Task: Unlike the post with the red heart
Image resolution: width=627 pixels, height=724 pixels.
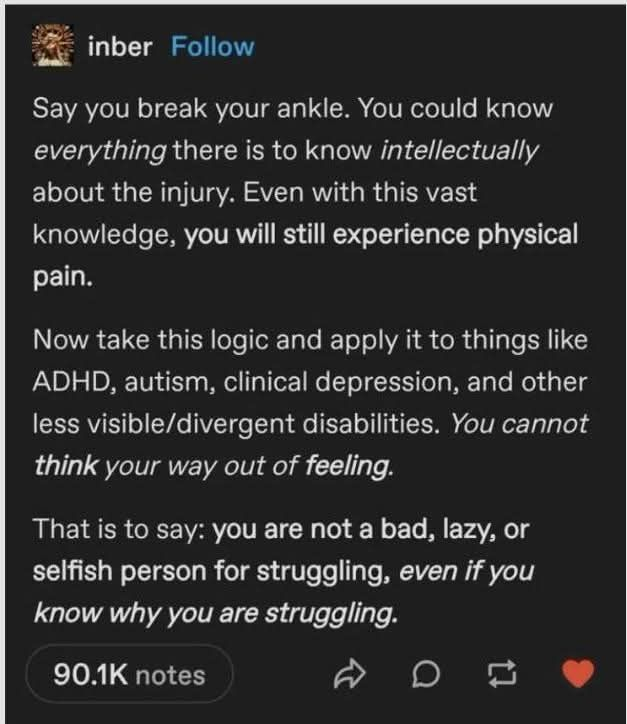Action: click(x=577, y=674)
